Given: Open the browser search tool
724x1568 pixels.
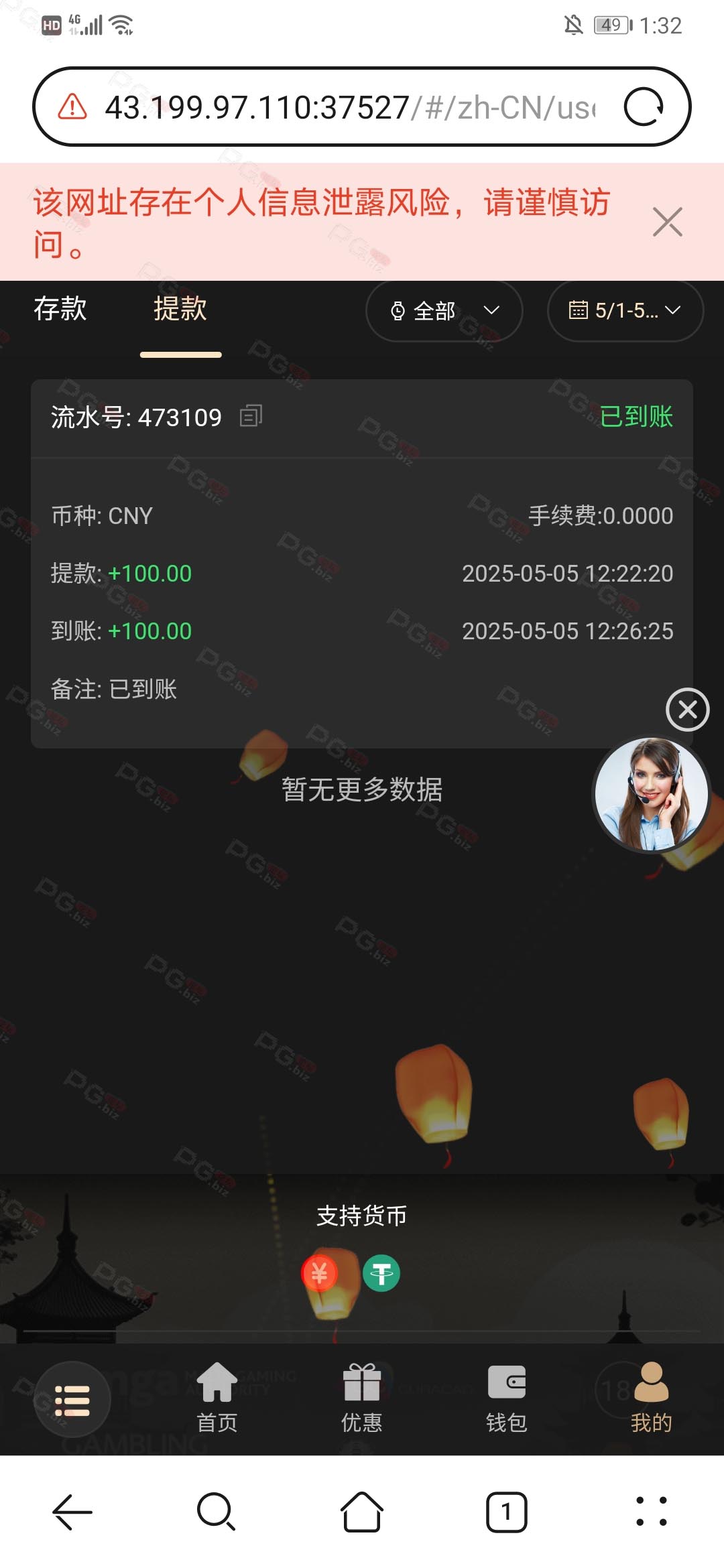Looking at the screenshot, I should (x=217, y=1512).
